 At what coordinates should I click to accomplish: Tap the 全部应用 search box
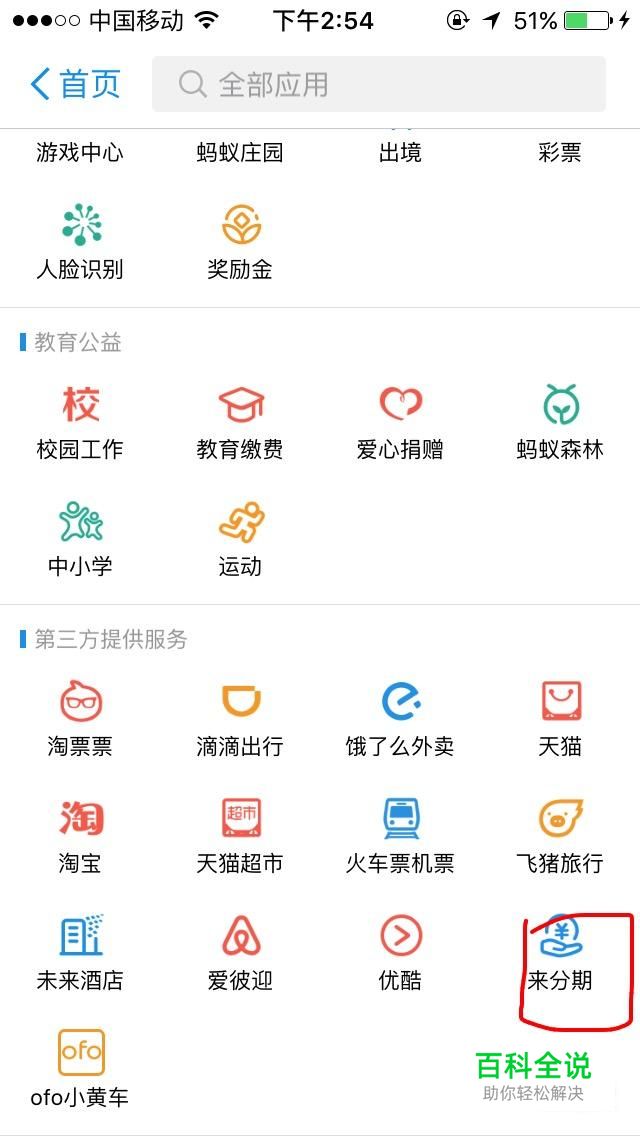pyautogui.click(x=378, y=84)
